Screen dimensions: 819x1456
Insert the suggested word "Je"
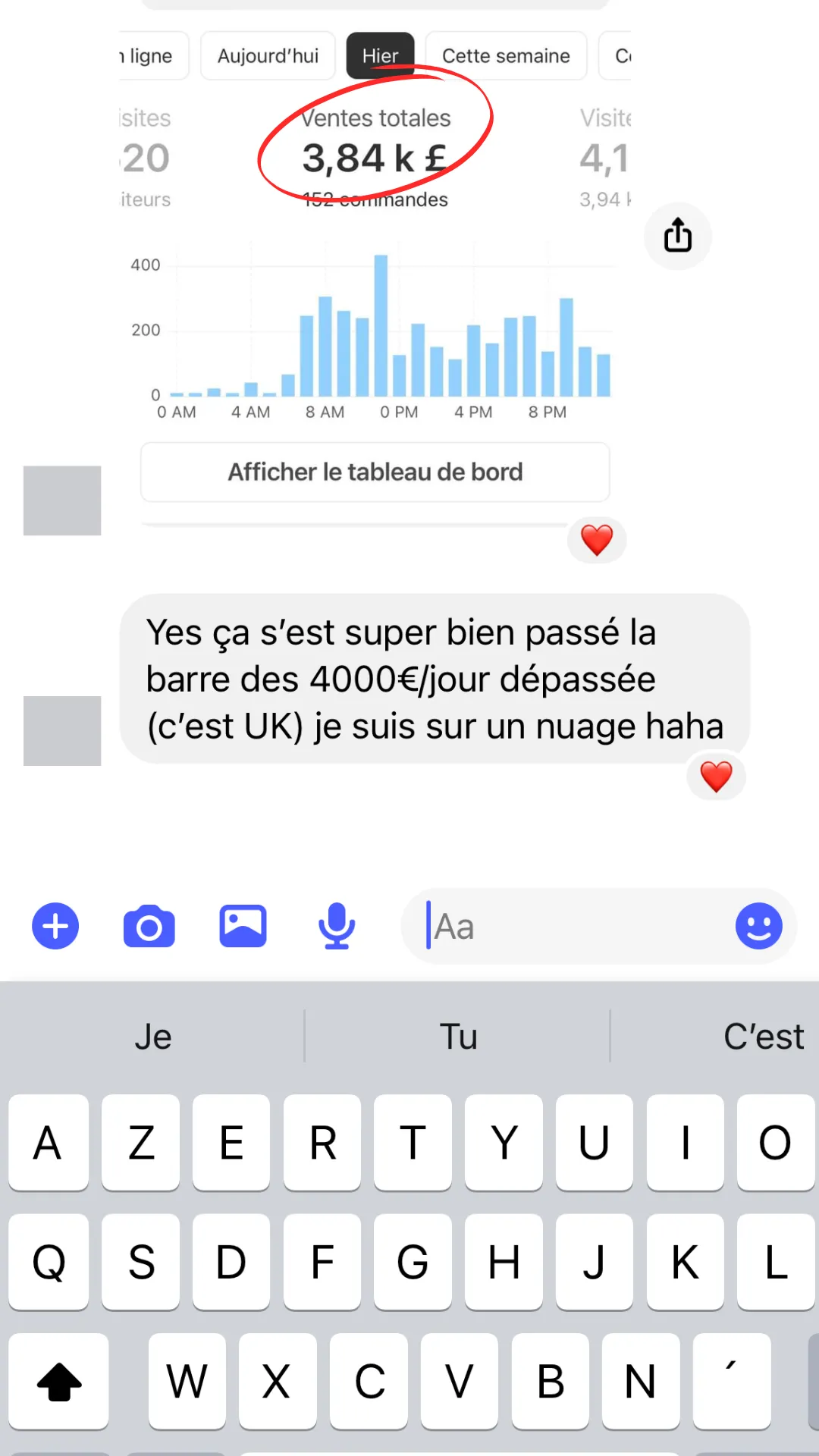point(153,1037)
